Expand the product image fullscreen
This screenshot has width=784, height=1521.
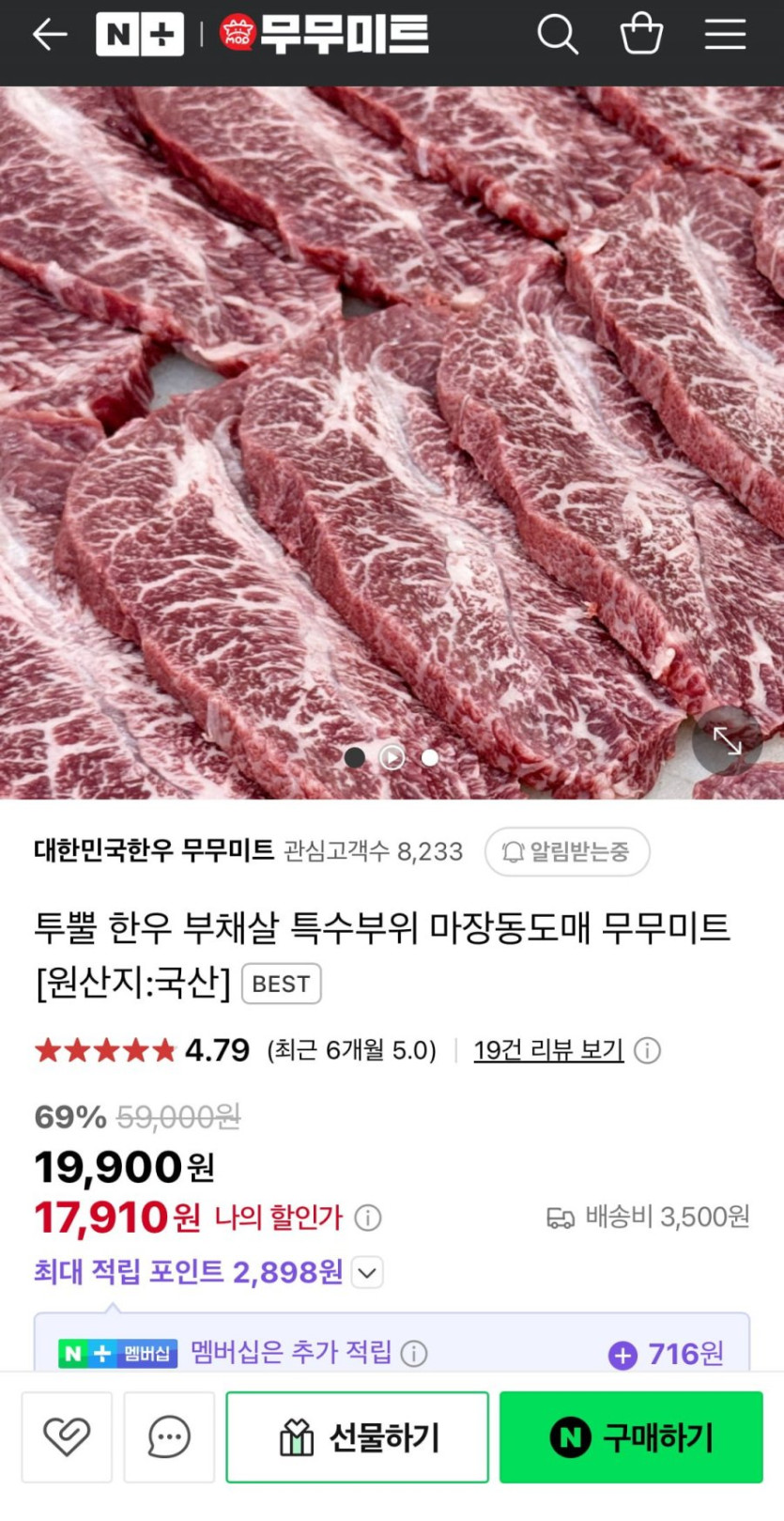tap(728, 741)
